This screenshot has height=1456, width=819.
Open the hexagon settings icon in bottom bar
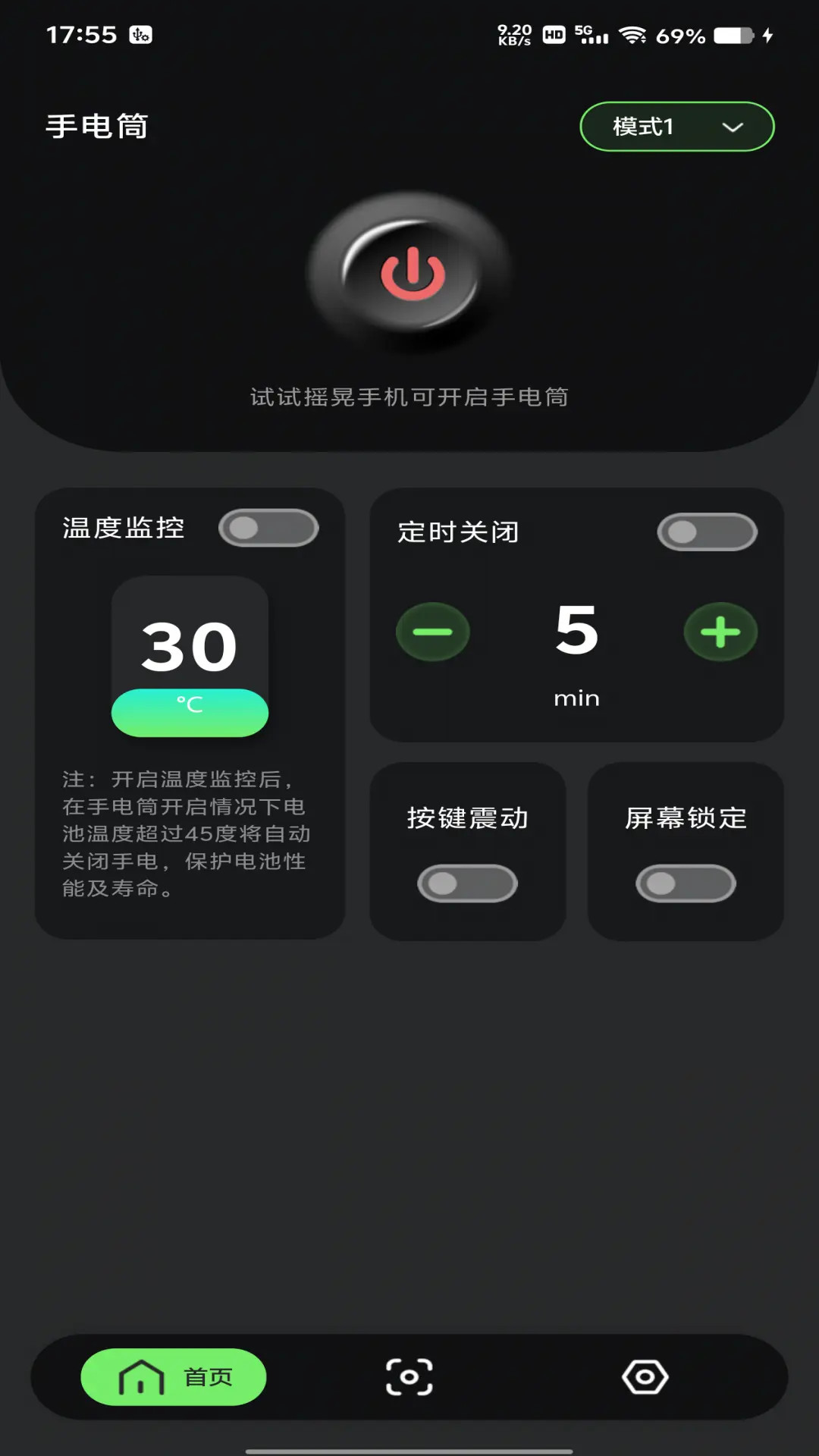point(644,1379)
